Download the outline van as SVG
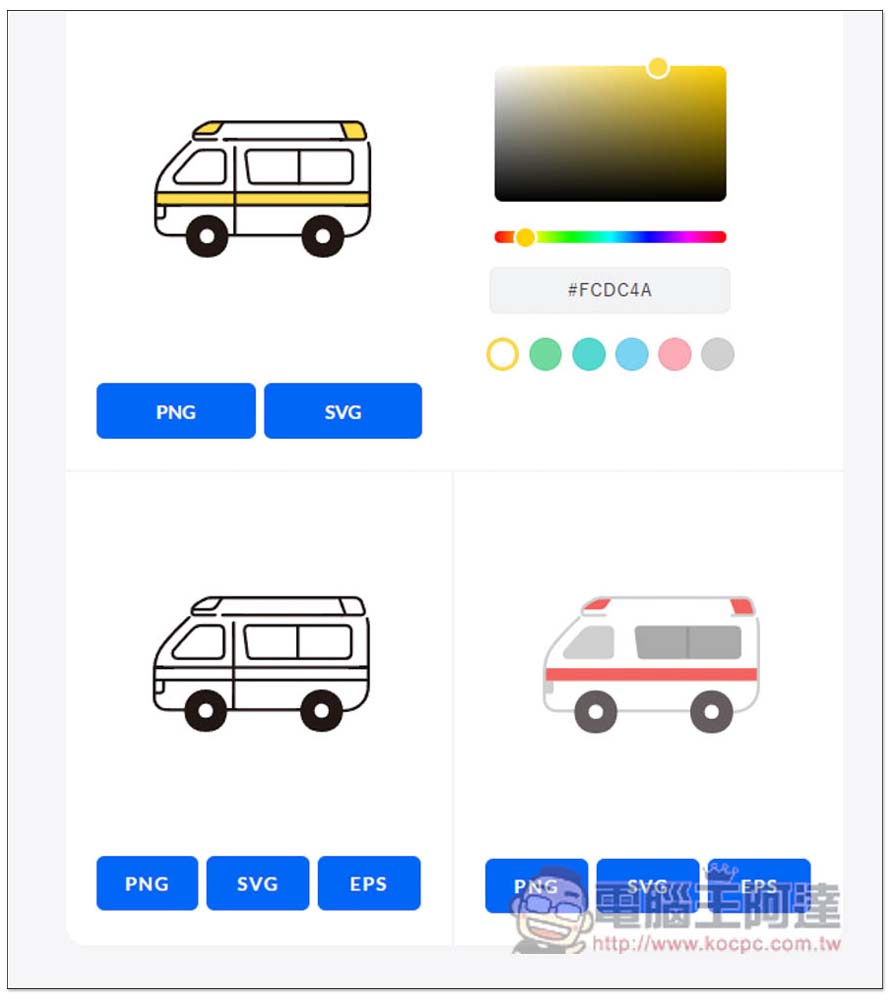This screenshot has width=890, height=1000. click(258, 883)
